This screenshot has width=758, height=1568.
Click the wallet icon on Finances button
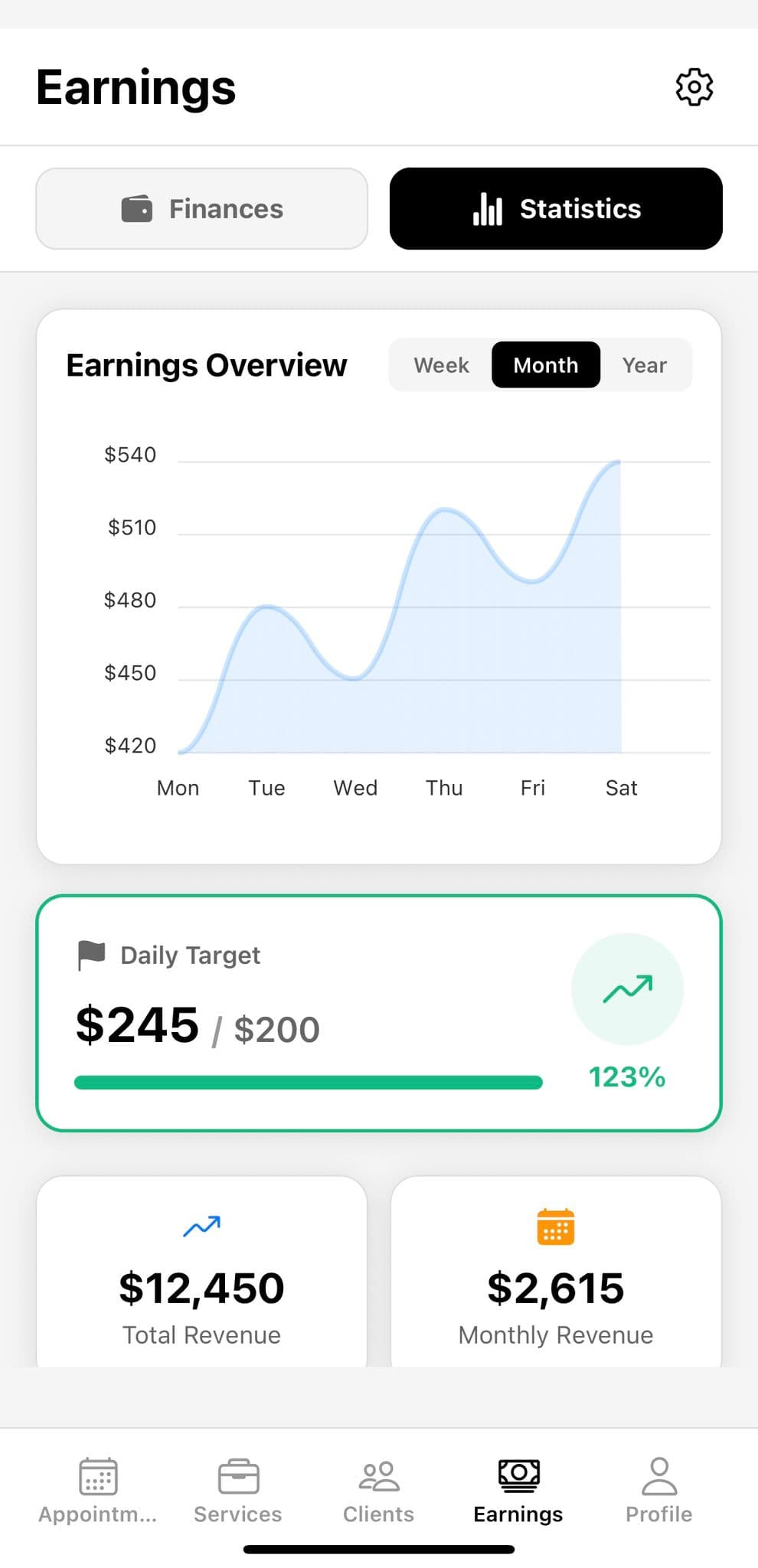(x=139, y=207)
